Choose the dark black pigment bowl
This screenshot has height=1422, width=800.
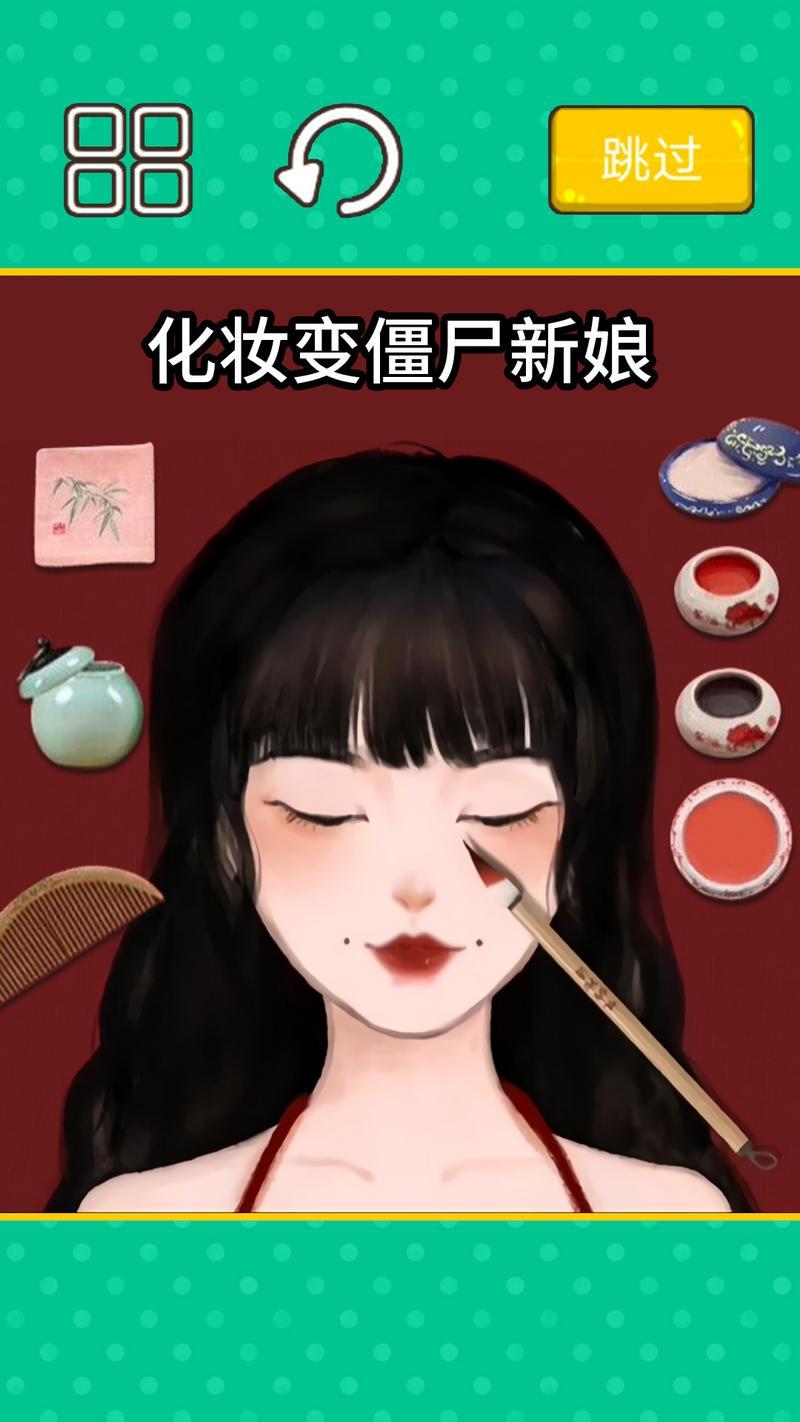[727, 711]
